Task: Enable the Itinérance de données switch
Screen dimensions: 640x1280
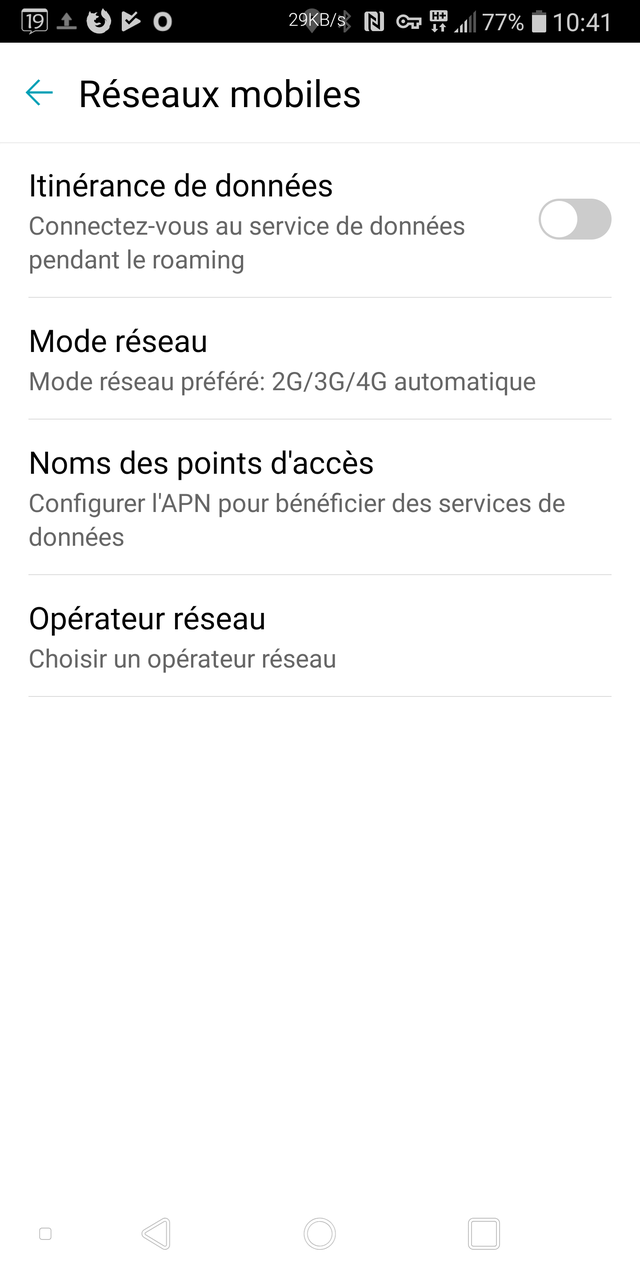Action: point(575,219)
